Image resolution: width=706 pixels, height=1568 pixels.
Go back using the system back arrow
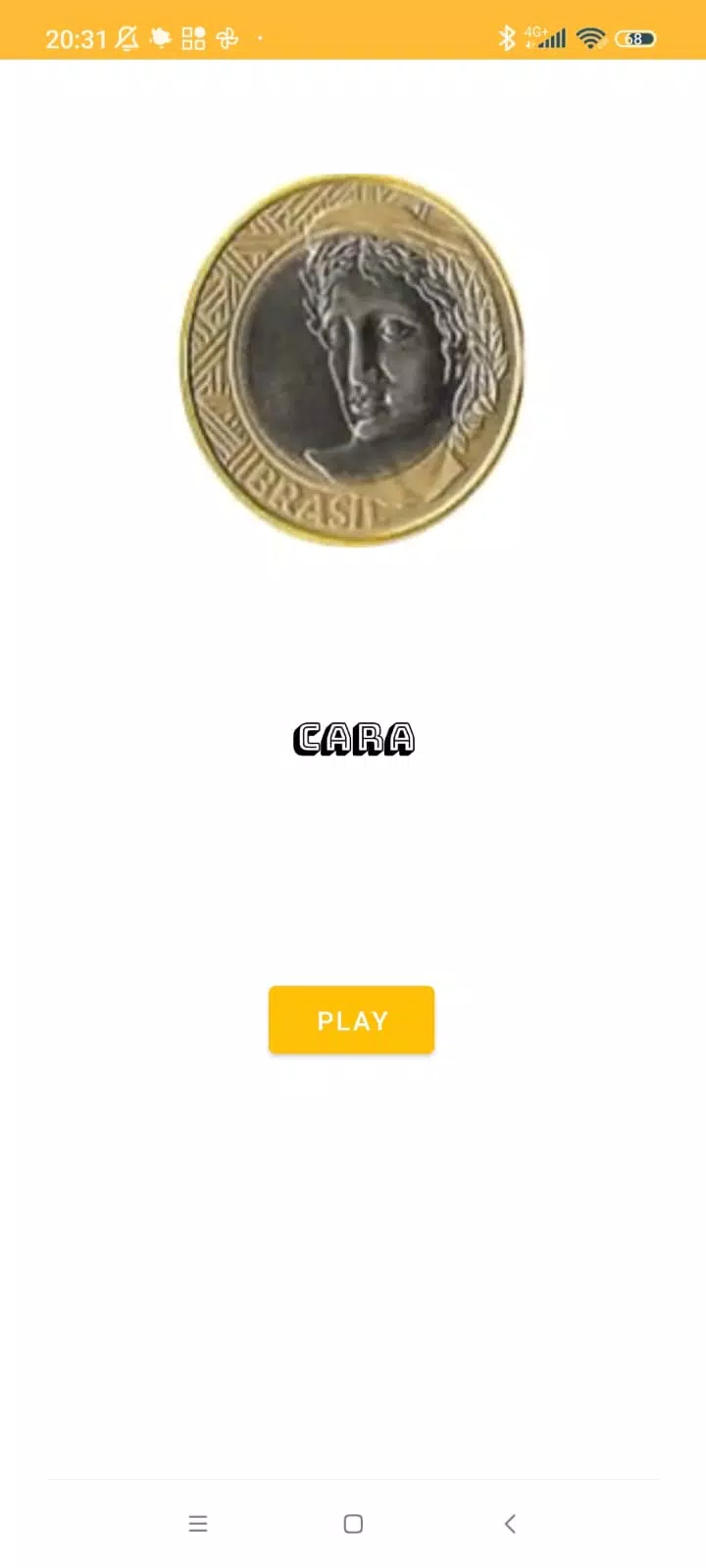click(x=510, y=1523)
